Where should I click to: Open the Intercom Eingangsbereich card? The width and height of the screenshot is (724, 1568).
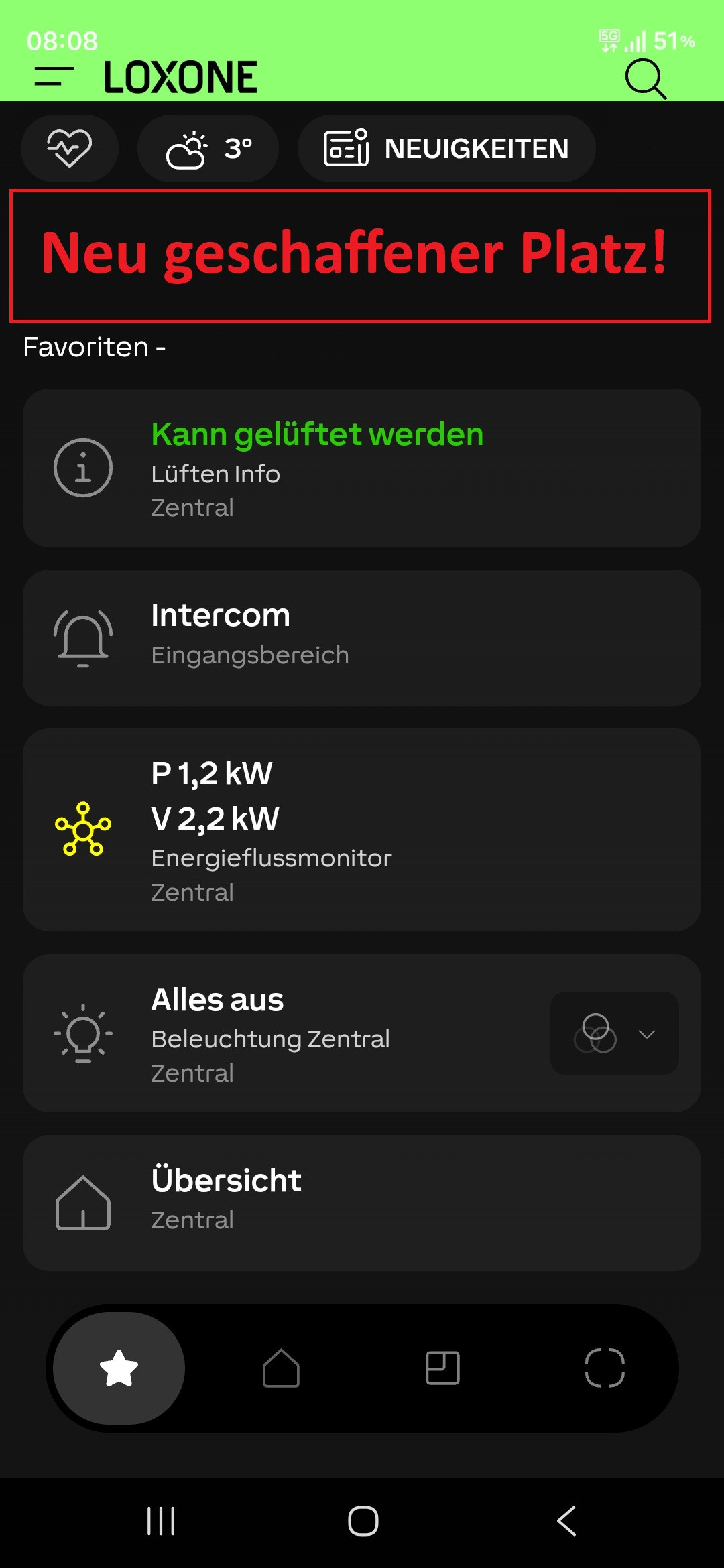tap(362, 637)
